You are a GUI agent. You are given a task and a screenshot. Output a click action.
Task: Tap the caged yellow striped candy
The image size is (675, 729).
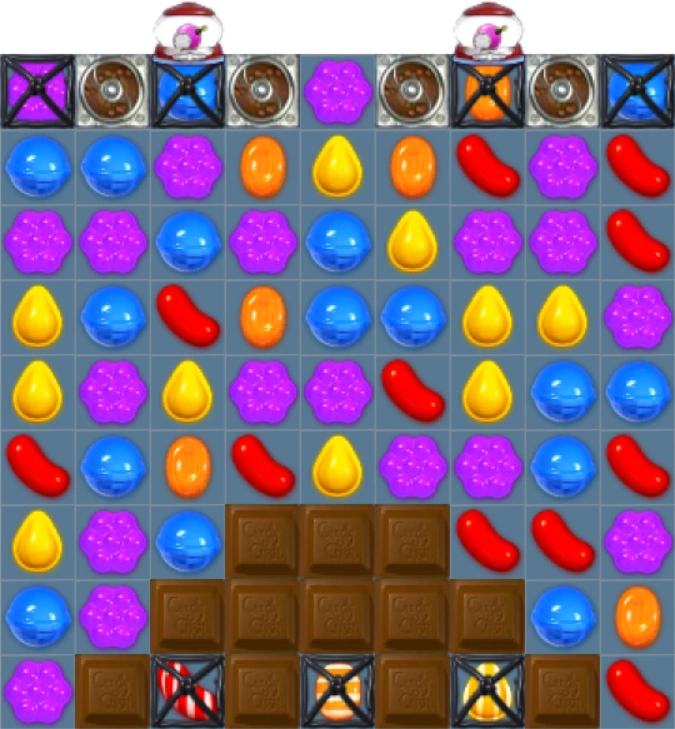[x=488, y=691]
